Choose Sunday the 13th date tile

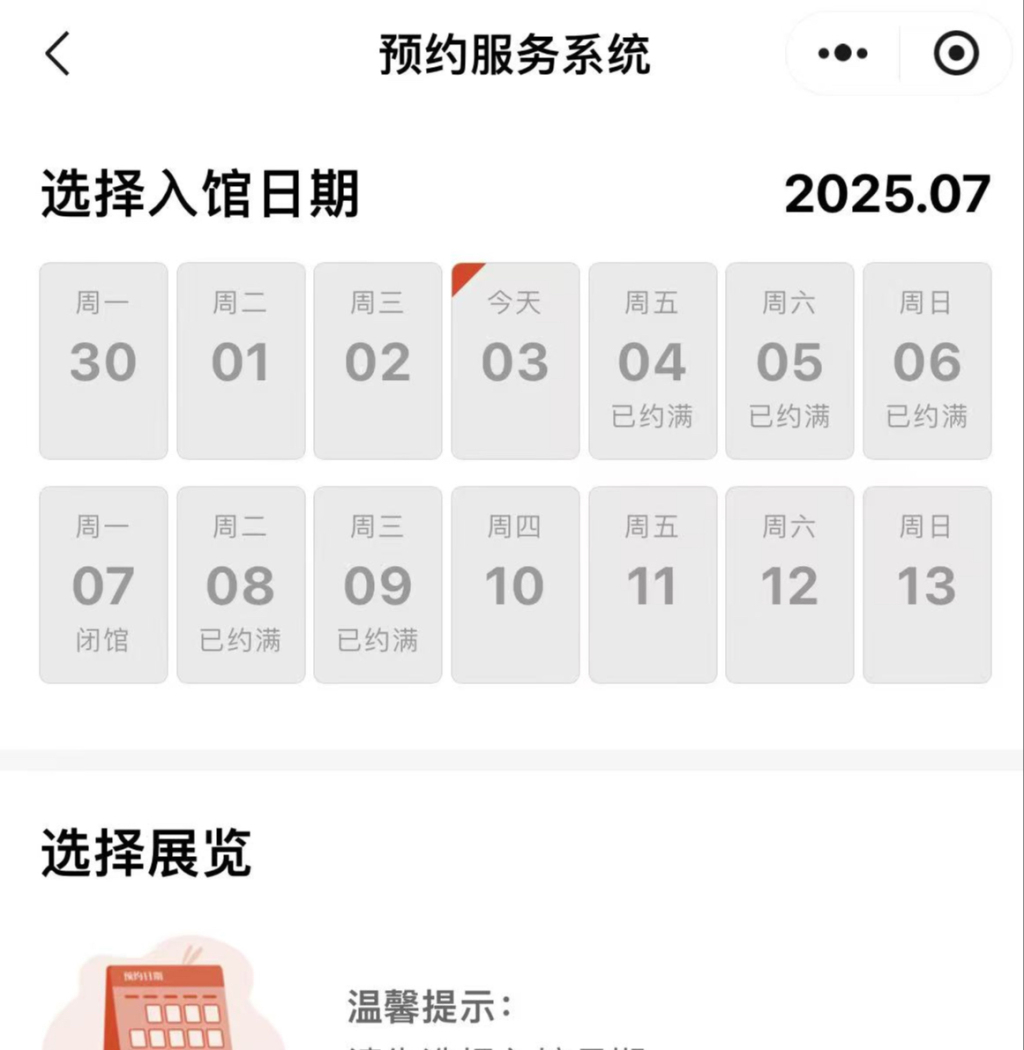pyautogui.click(x=927, y=585)
